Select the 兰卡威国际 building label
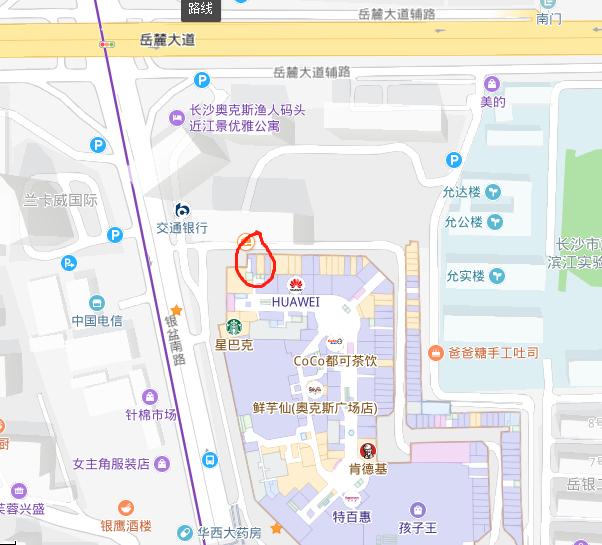This screenshot has height=545, width=602. pyautogui.click(x=61, y=200)
